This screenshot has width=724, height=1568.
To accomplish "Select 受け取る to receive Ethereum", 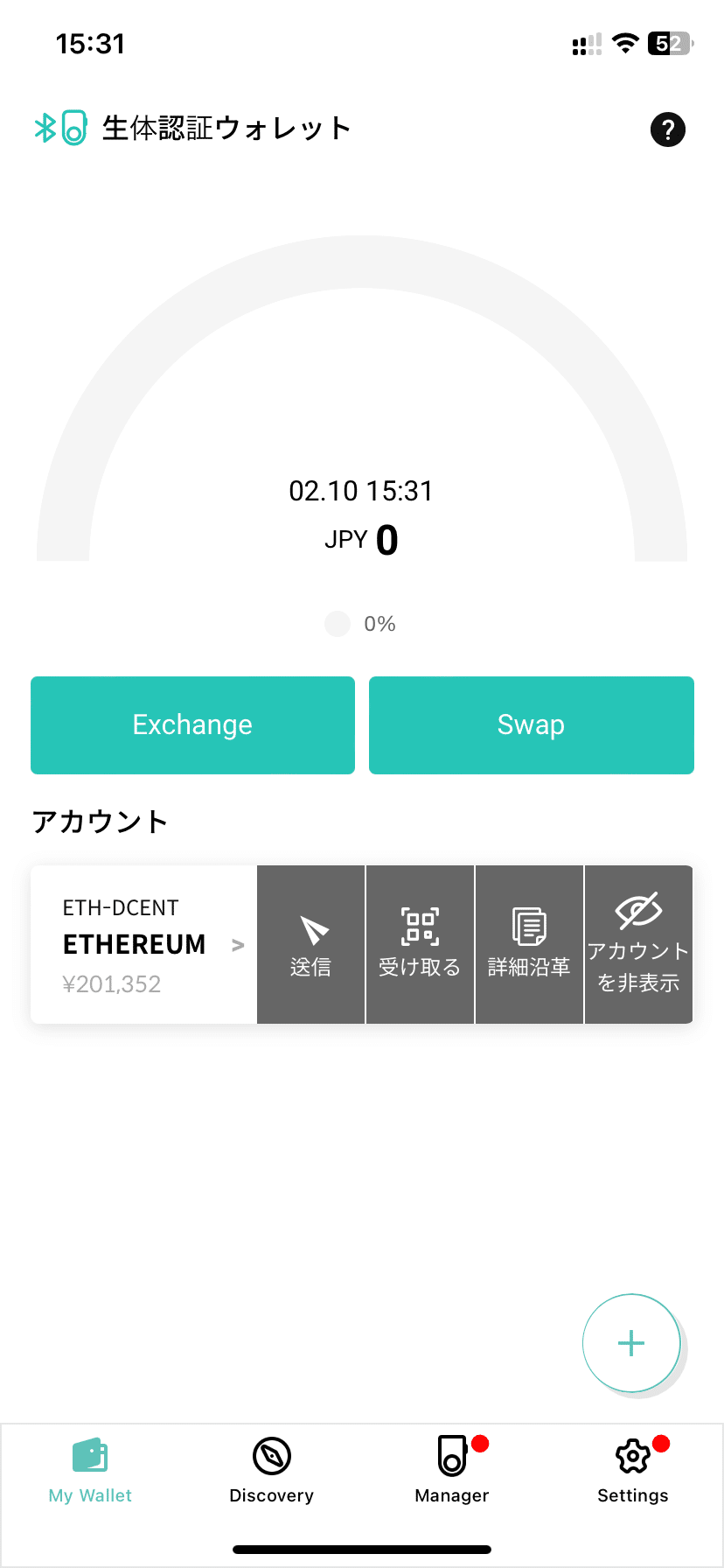I will (420, 945).
